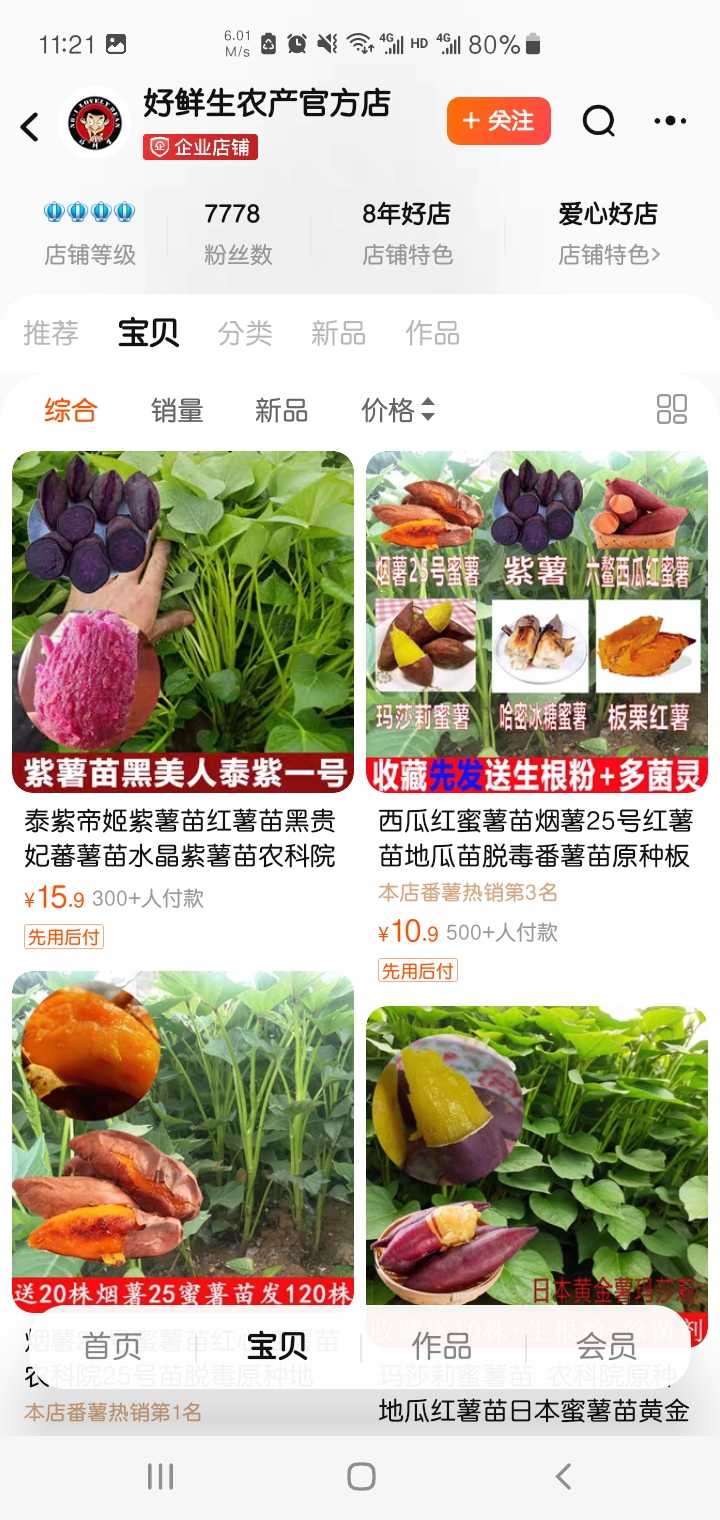Switch to the top 作品 tab
Viewport: 720px width, 1520px height.
click(432, 333)
